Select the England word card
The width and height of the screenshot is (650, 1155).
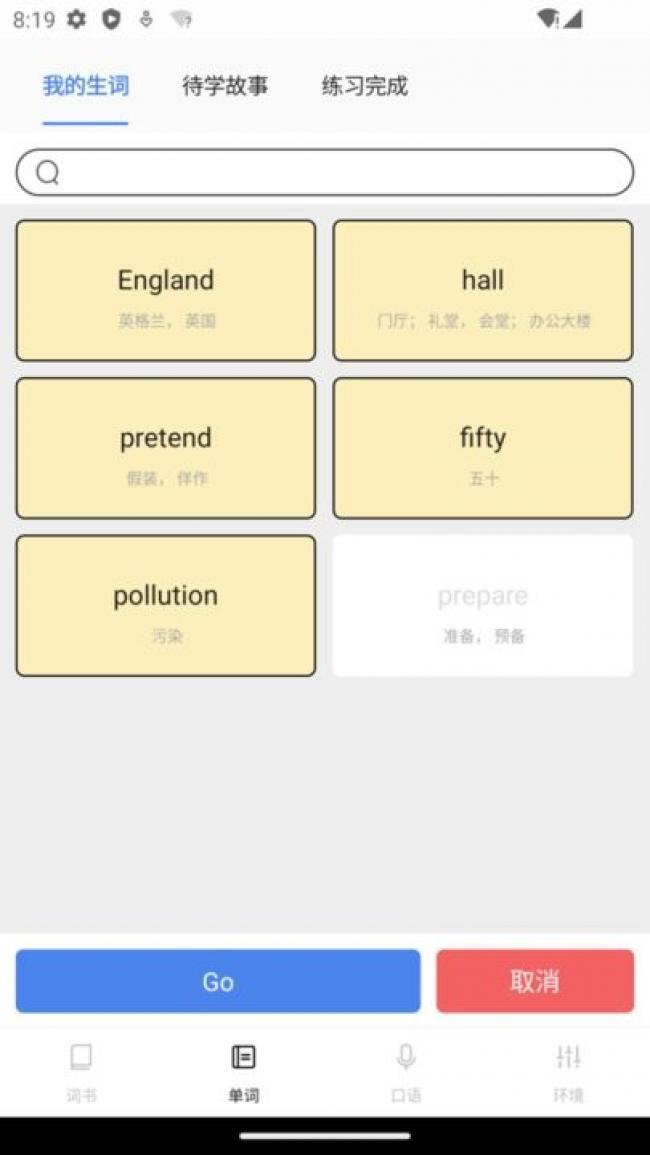[x=166, y=290]
